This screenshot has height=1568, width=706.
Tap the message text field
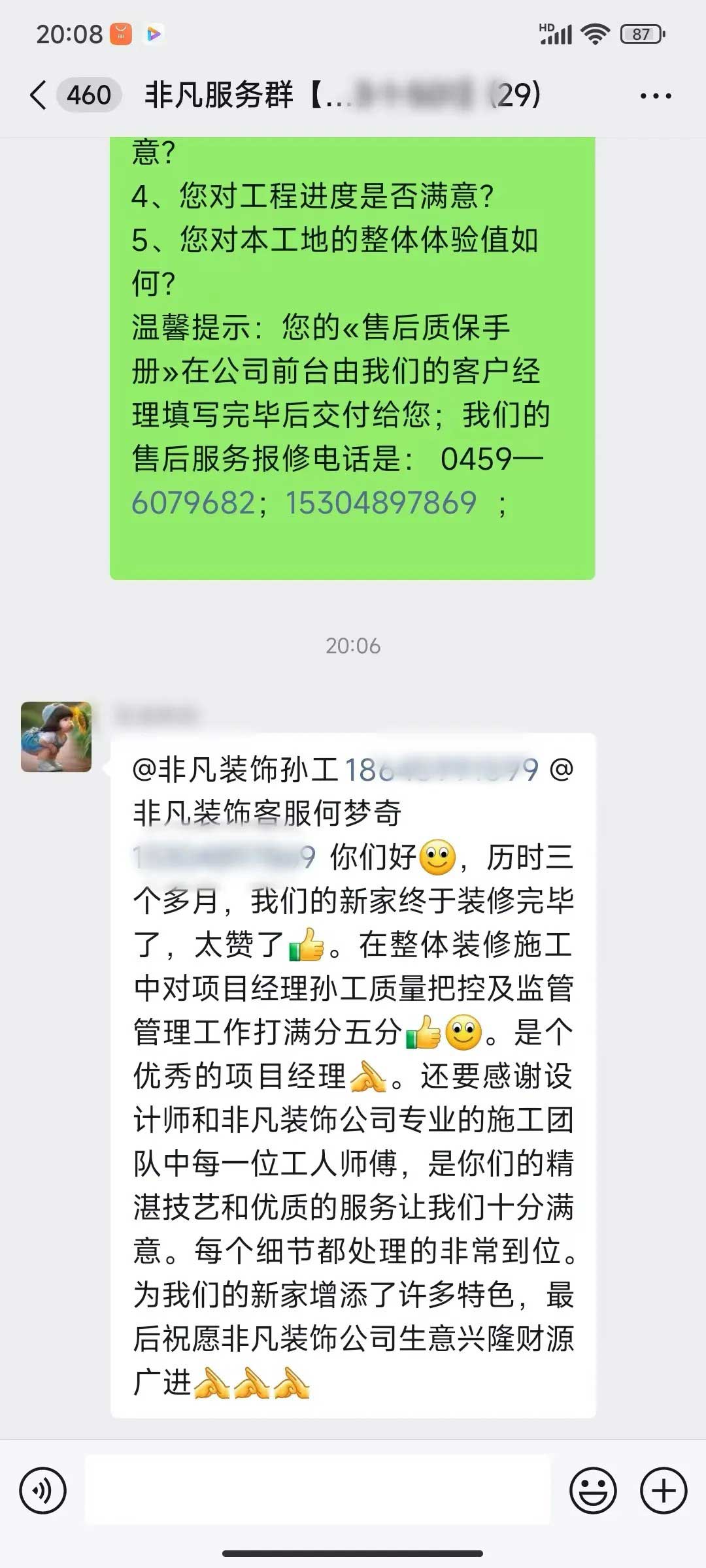point(318,1491)
